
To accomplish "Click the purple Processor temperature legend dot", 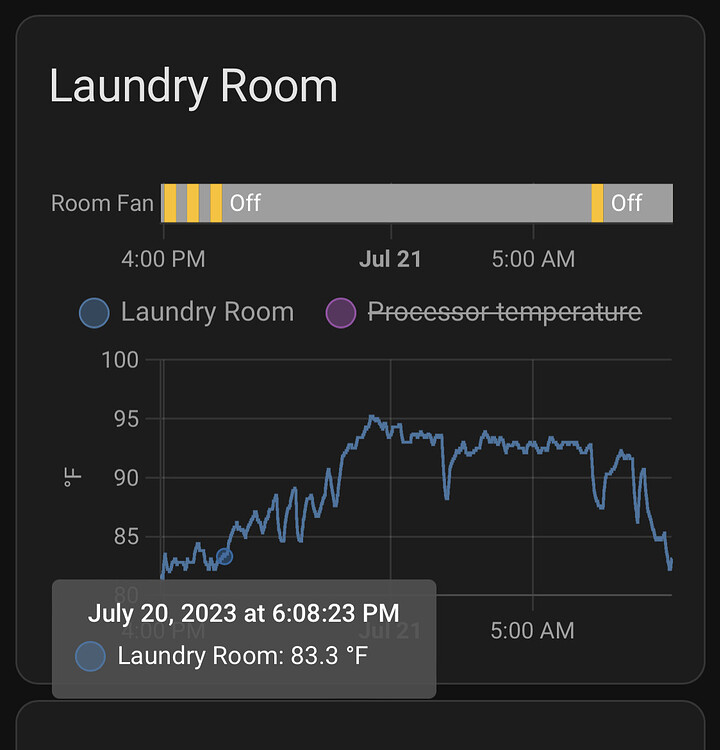I will tap(340, 312).
